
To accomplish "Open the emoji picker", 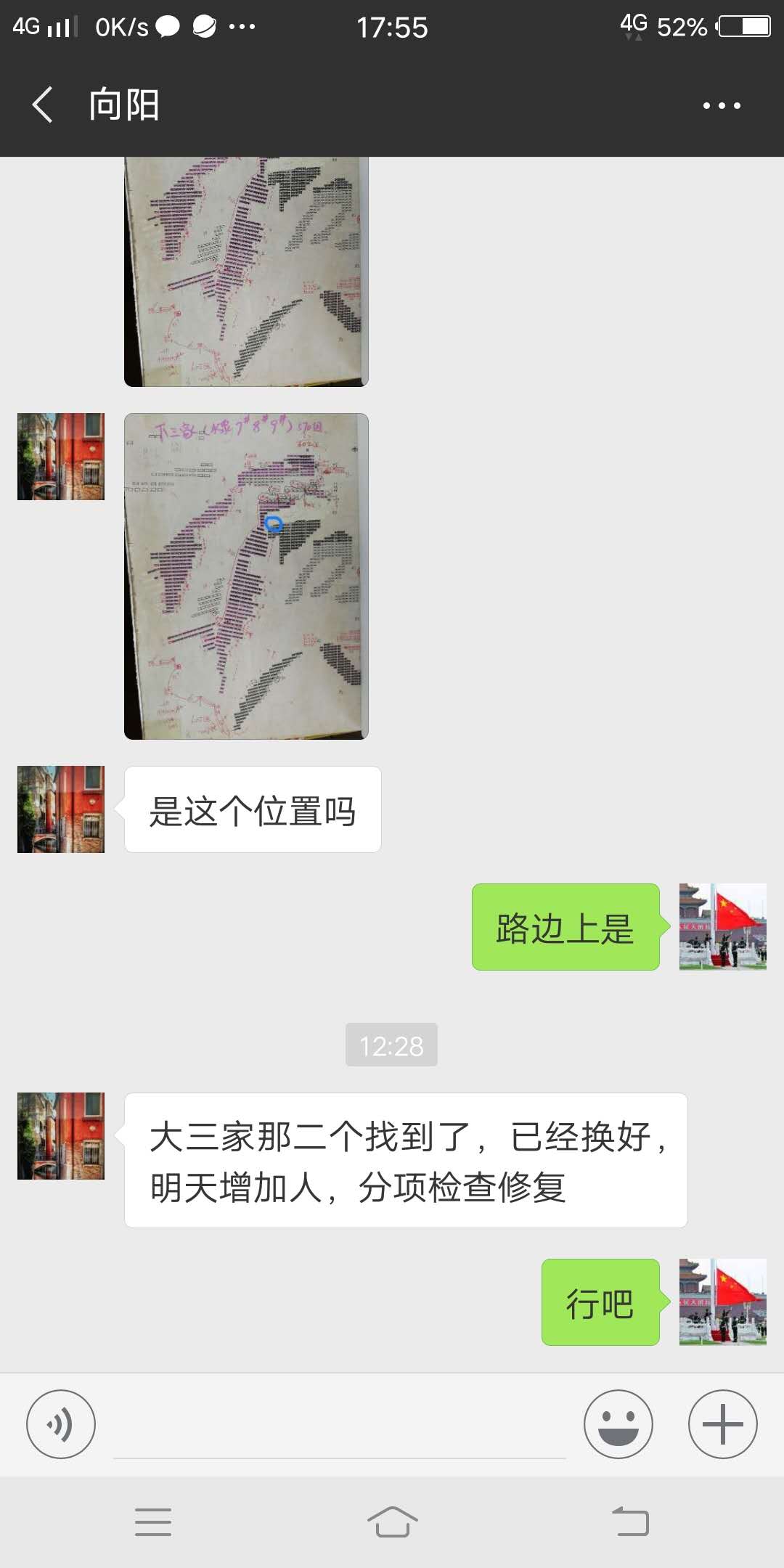I will click(618, 1424).
